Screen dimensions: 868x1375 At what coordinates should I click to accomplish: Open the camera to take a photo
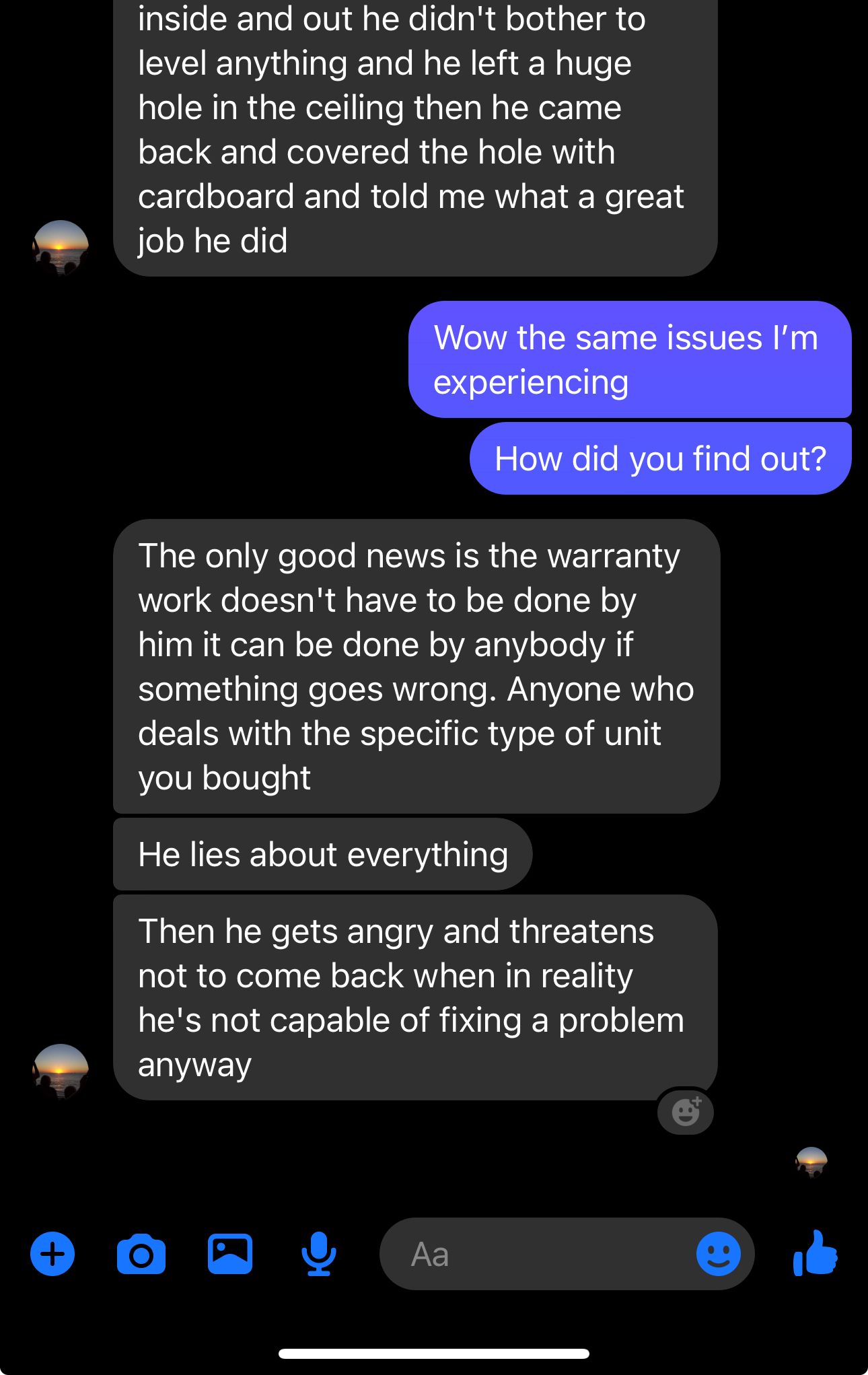click(x=141, y=1255)
